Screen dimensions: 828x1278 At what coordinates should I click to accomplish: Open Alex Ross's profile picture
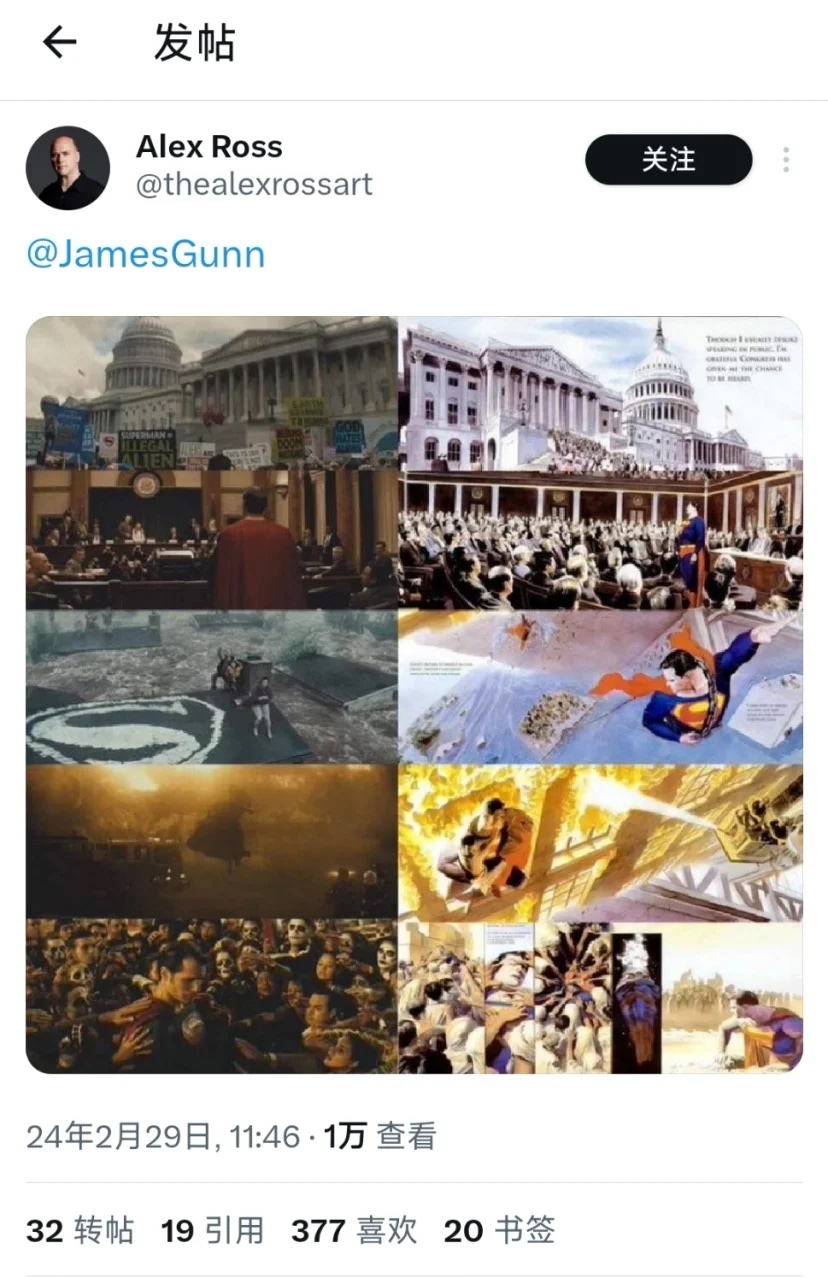coord(67,167)
